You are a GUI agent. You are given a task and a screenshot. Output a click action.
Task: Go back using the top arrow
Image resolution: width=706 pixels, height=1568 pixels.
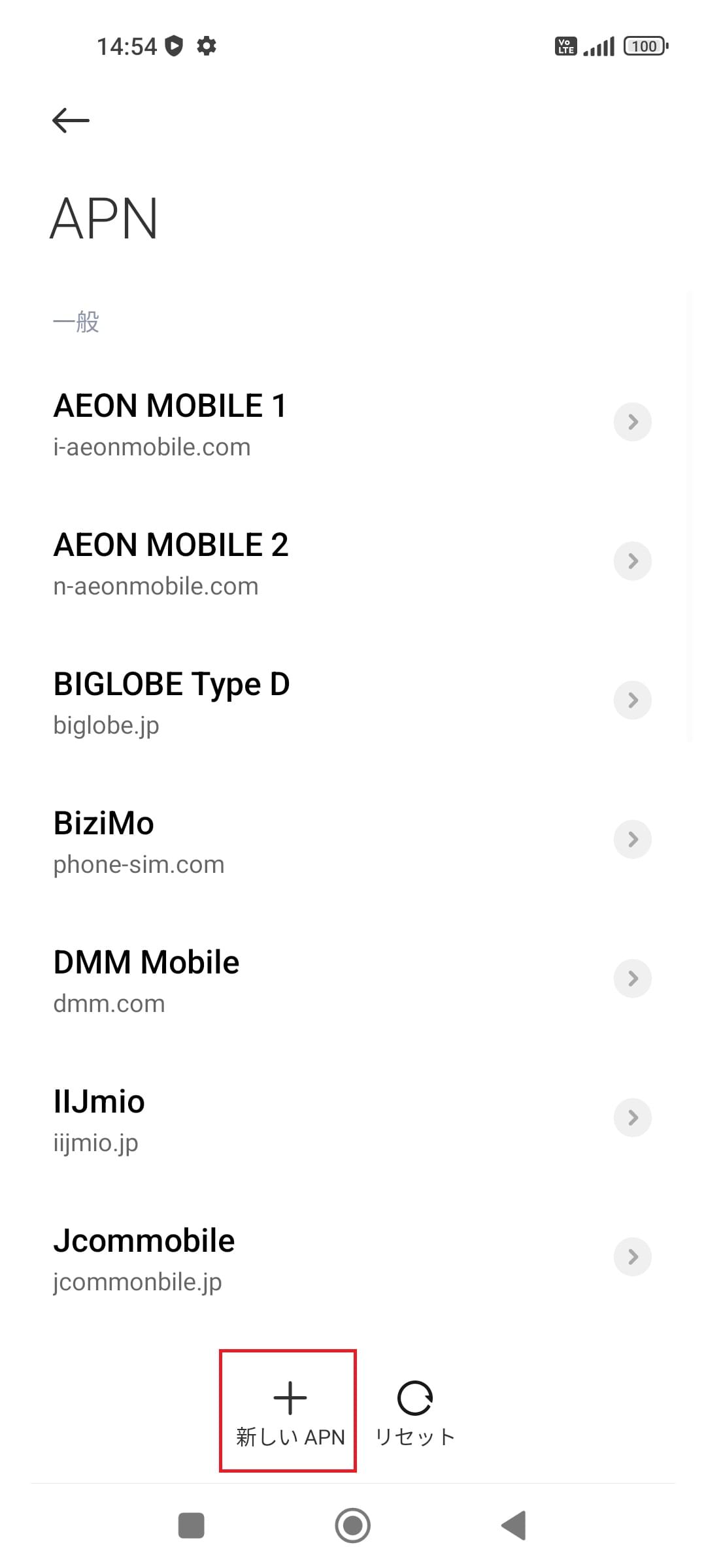coord(71,120)
